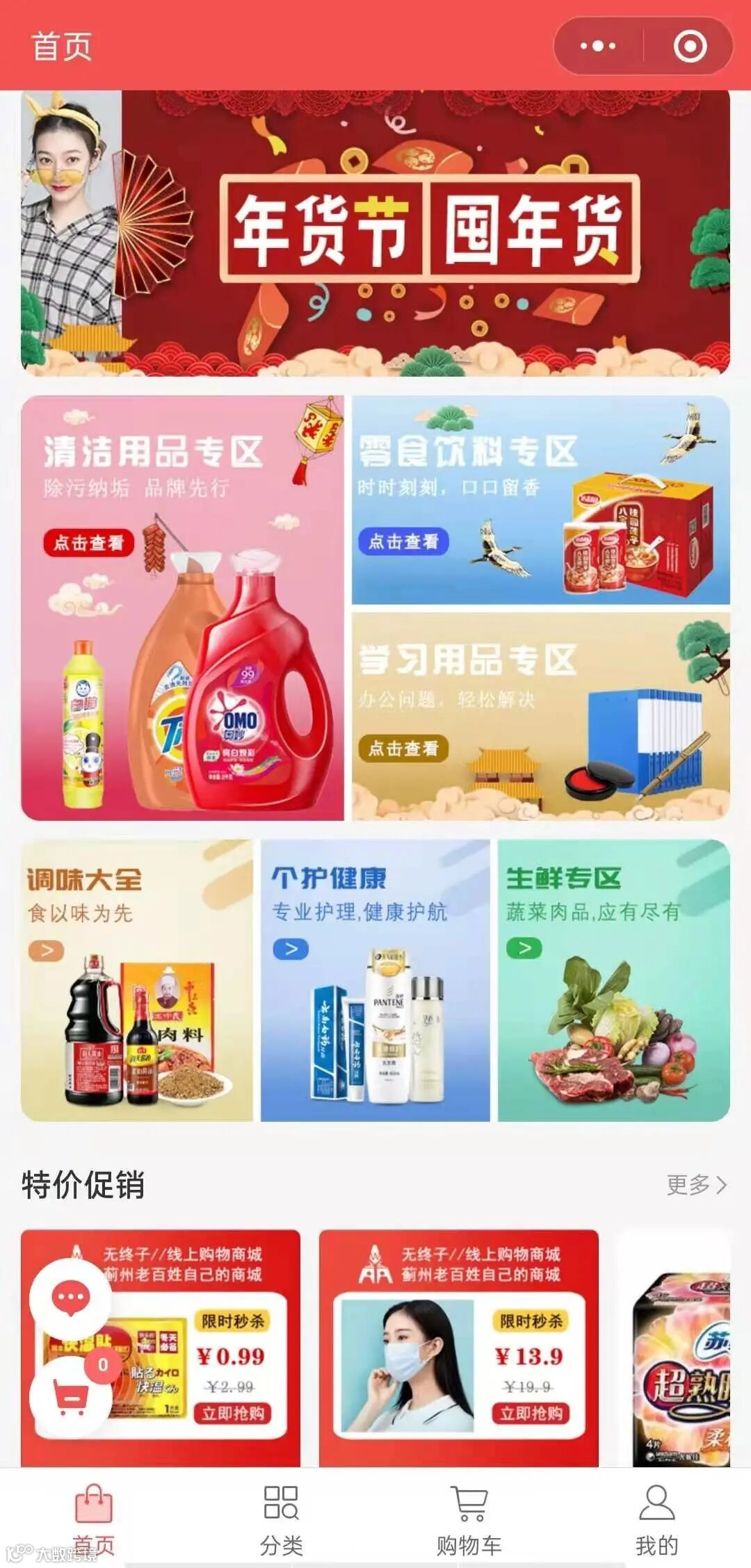View 更多 special-price promotions
The height and width of the screenshot is (1568, 751).
pos(697,1184)
